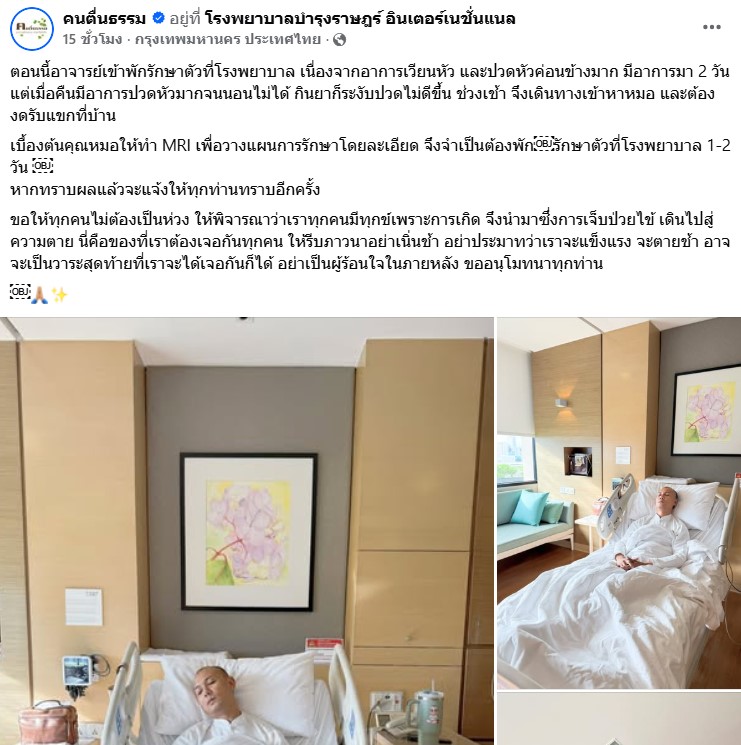This screenshot has height=745, width=741.
Task: View the photo of man lying in bed
Action: tap(618, 503)
